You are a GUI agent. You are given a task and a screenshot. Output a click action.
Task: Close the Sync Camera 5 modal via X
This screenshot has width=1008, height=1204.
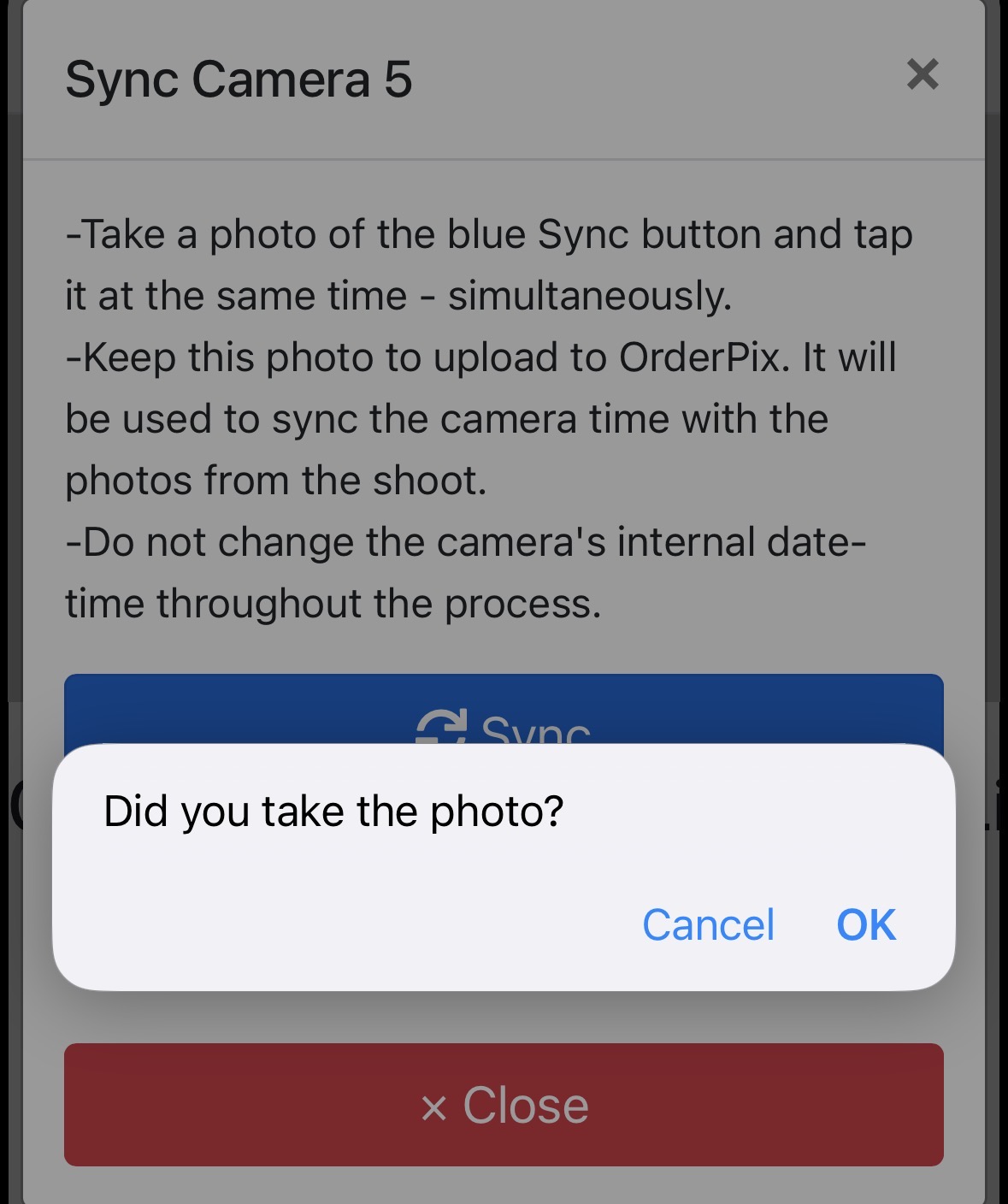point(923,75)
